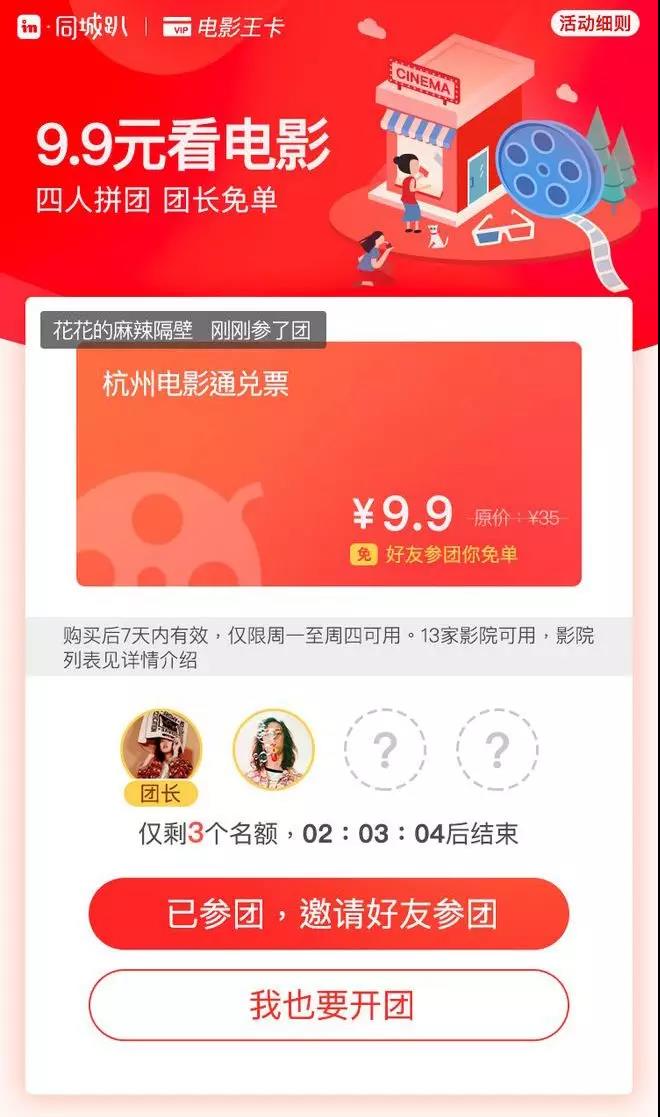Screen dimensions: 660x1117
Task: Start your own group with 我也要开团
Action: pos(329,1005)
